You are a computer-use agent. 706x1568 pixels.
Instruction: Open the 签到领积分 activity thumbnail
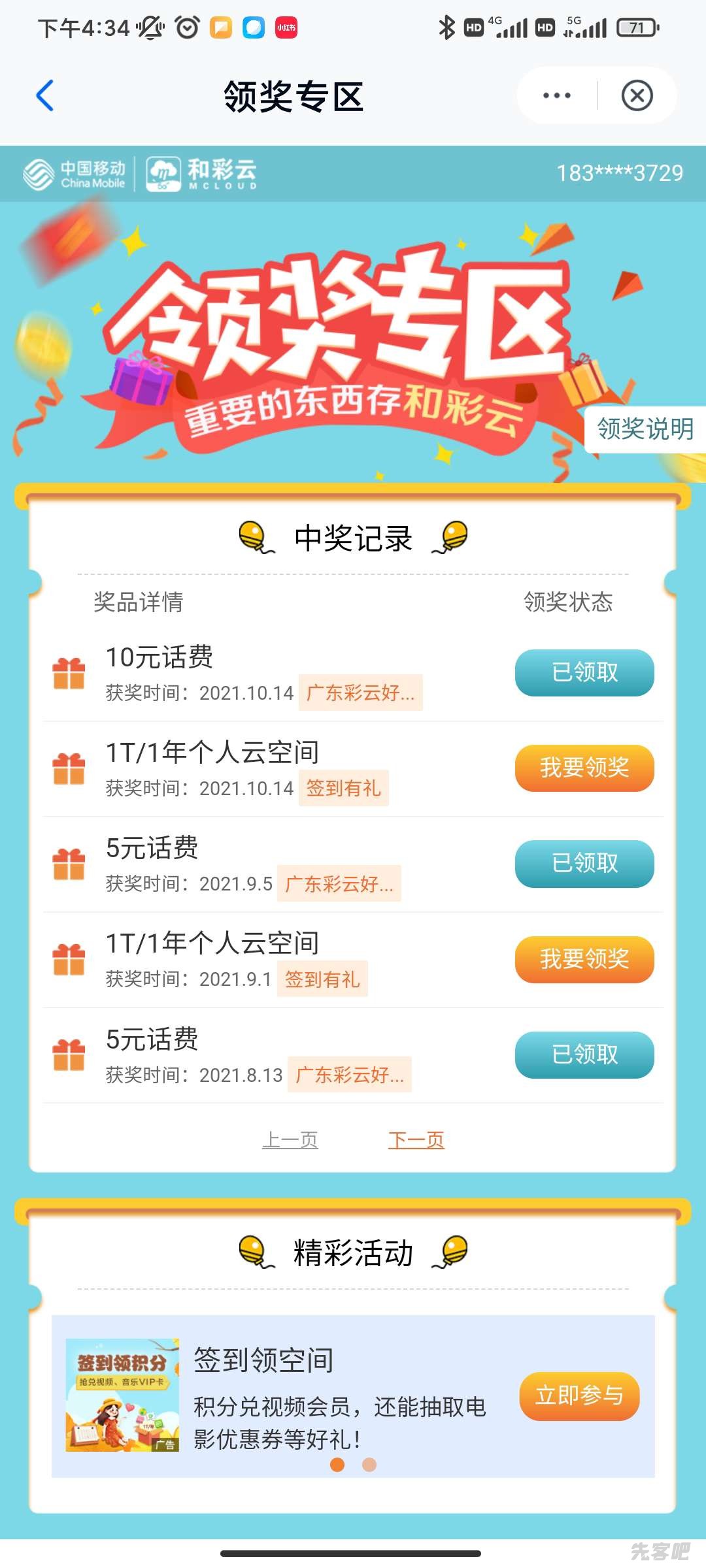[122, 1395]
